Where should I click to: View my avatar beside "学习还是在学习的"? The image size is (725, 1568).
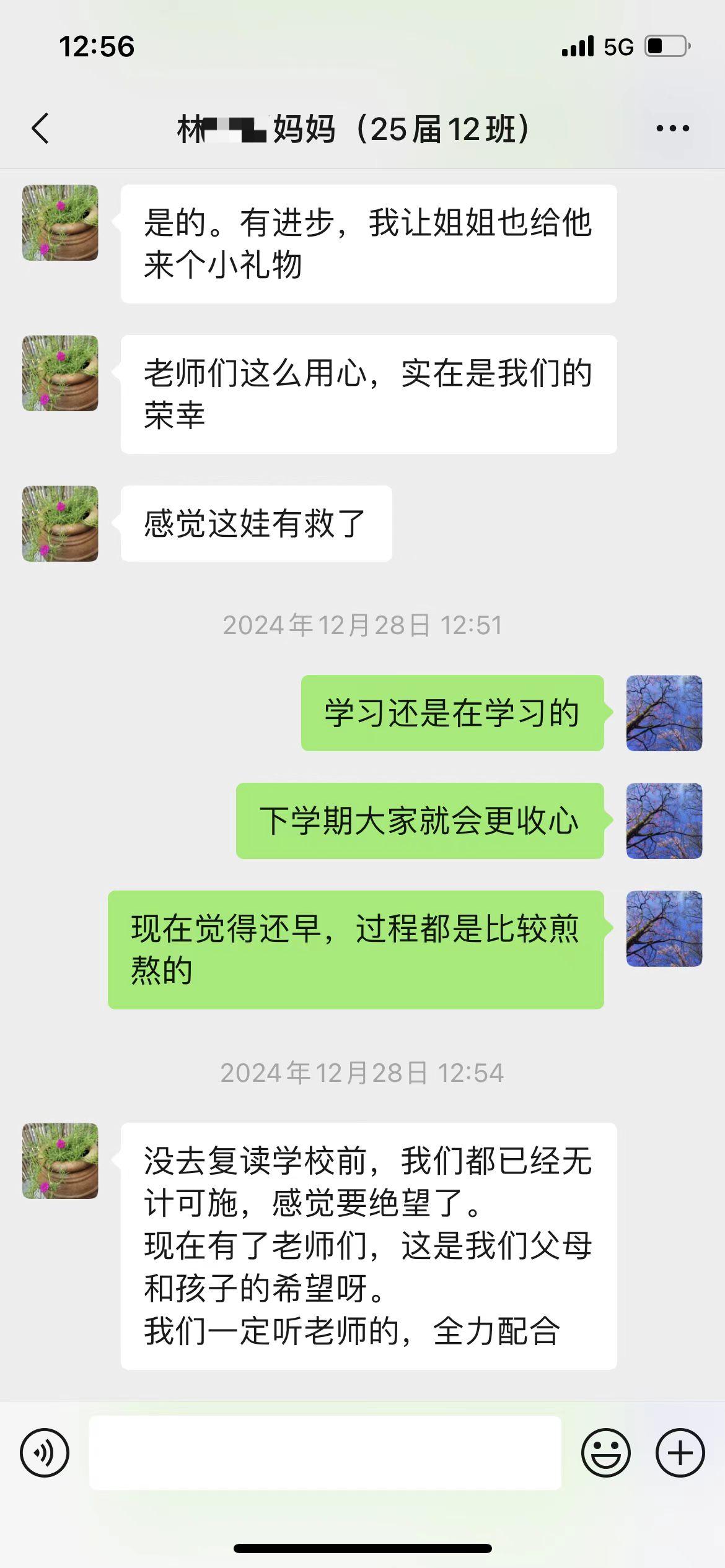point(664,713)
